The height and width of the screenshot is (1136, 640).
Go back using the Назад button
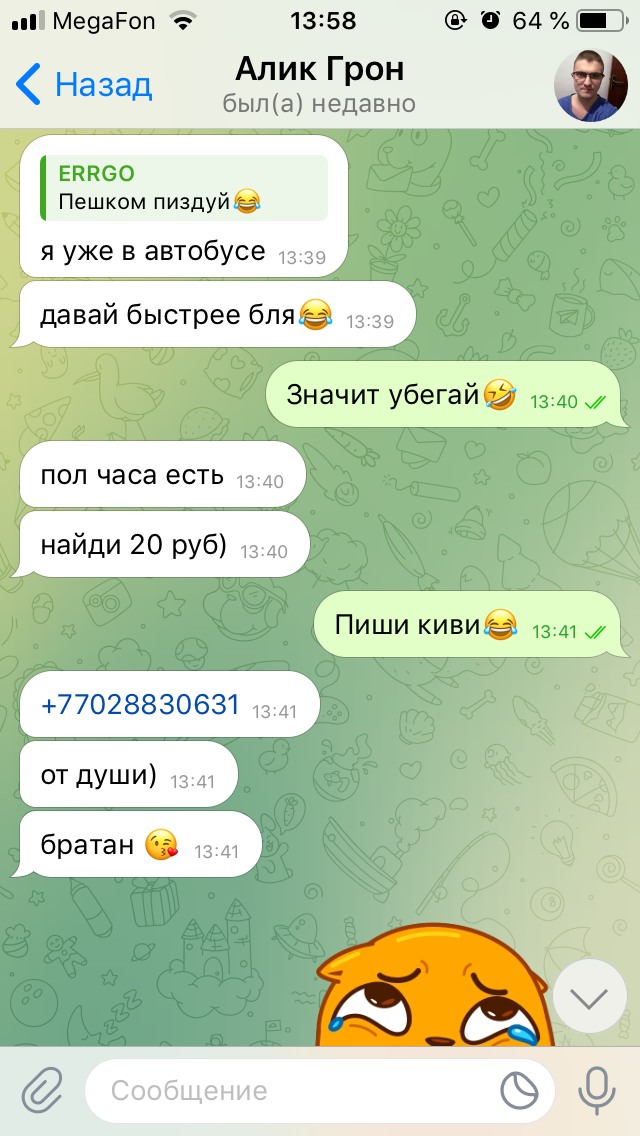(85, 85)
